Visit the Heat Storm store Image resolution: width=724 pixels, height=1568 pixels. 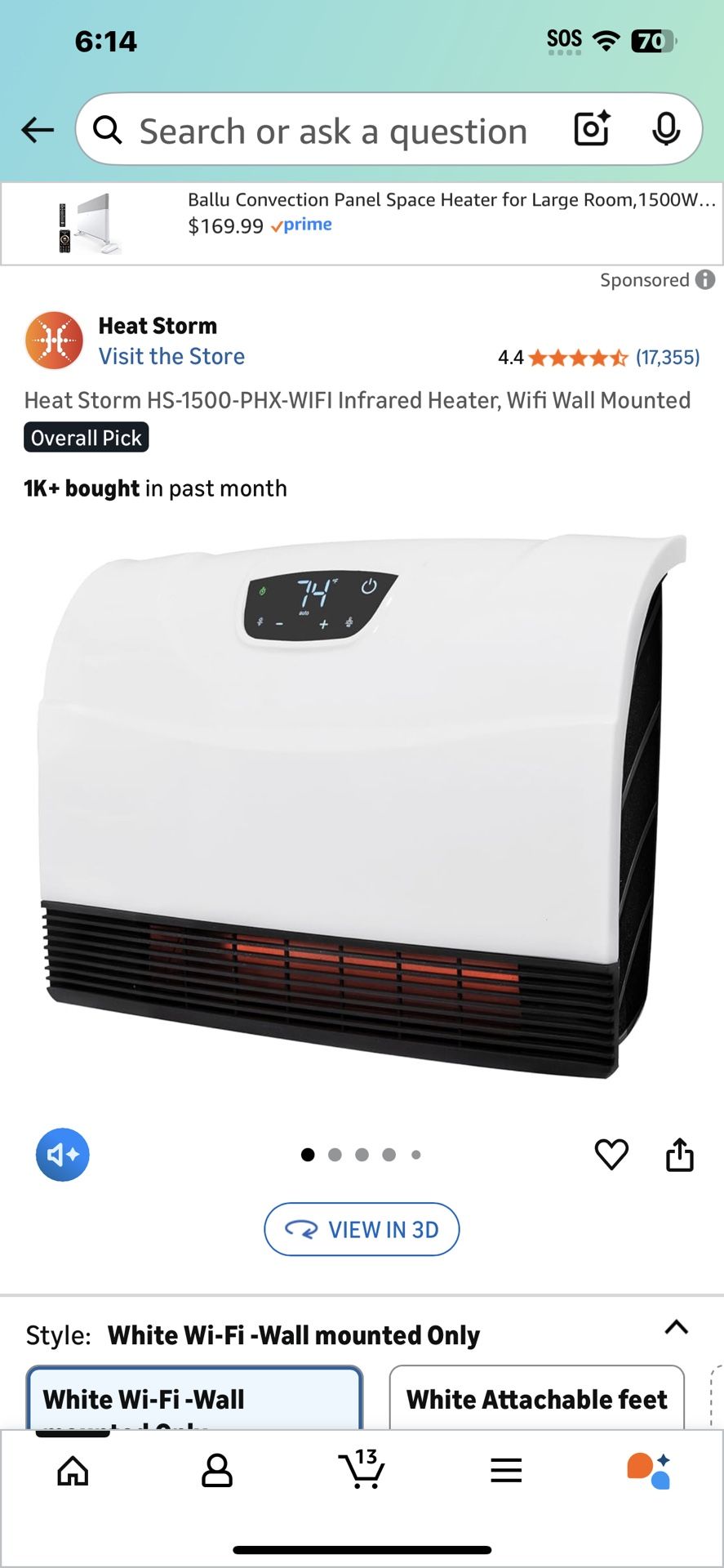click(x=171, y=356)
